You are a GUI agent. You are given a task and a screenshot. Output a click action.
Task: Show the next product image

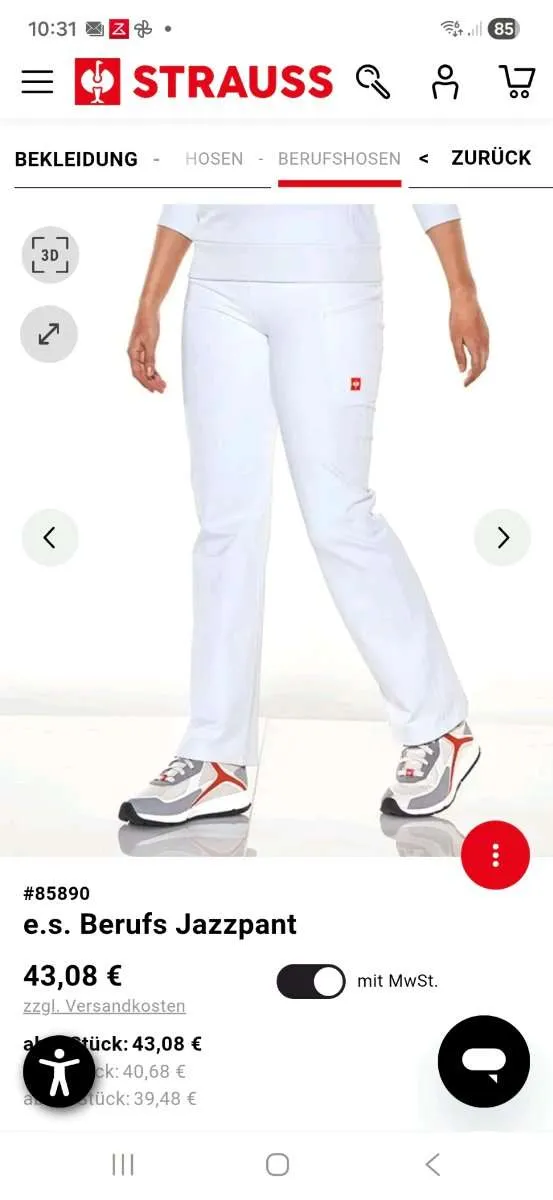[502, 538]
